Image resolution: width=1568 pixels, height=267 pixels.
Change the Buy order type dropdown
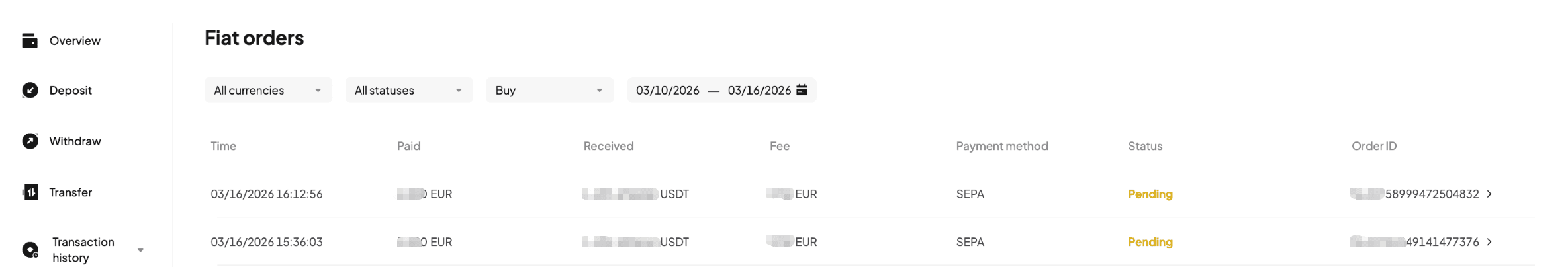[x=549, y=91]
